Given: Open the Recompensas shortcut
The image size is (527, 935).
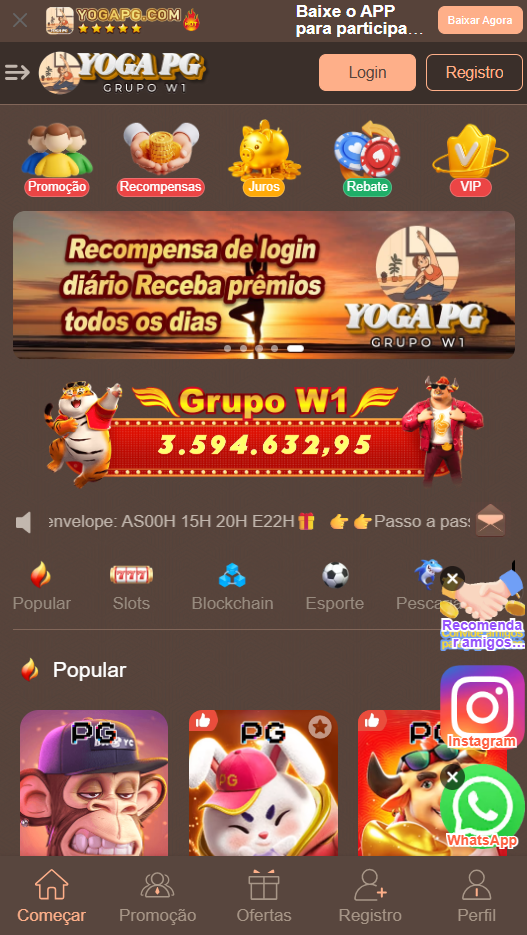Looking at the screenshot, I should (161, 158).
